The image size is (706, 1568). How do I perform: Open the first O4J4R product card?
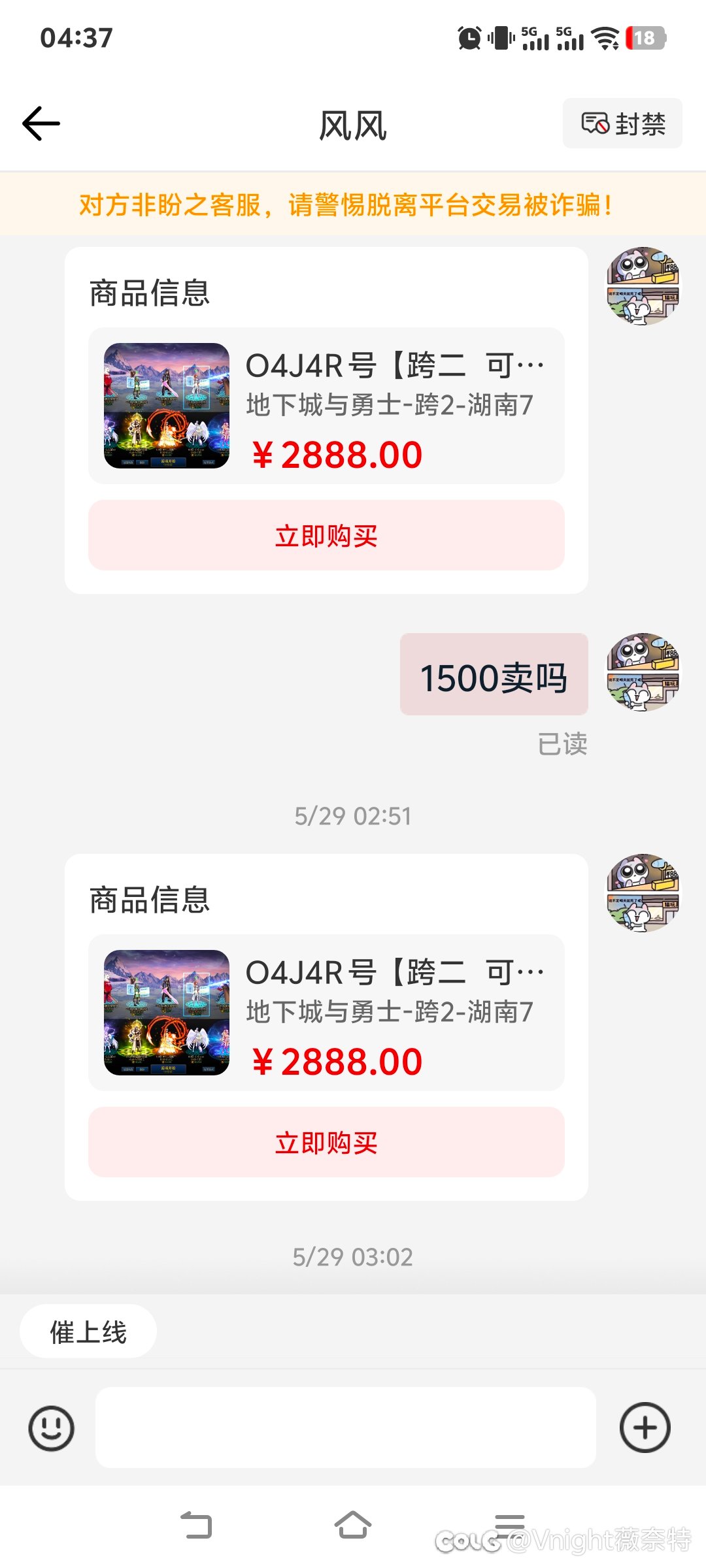pos(326,406)
